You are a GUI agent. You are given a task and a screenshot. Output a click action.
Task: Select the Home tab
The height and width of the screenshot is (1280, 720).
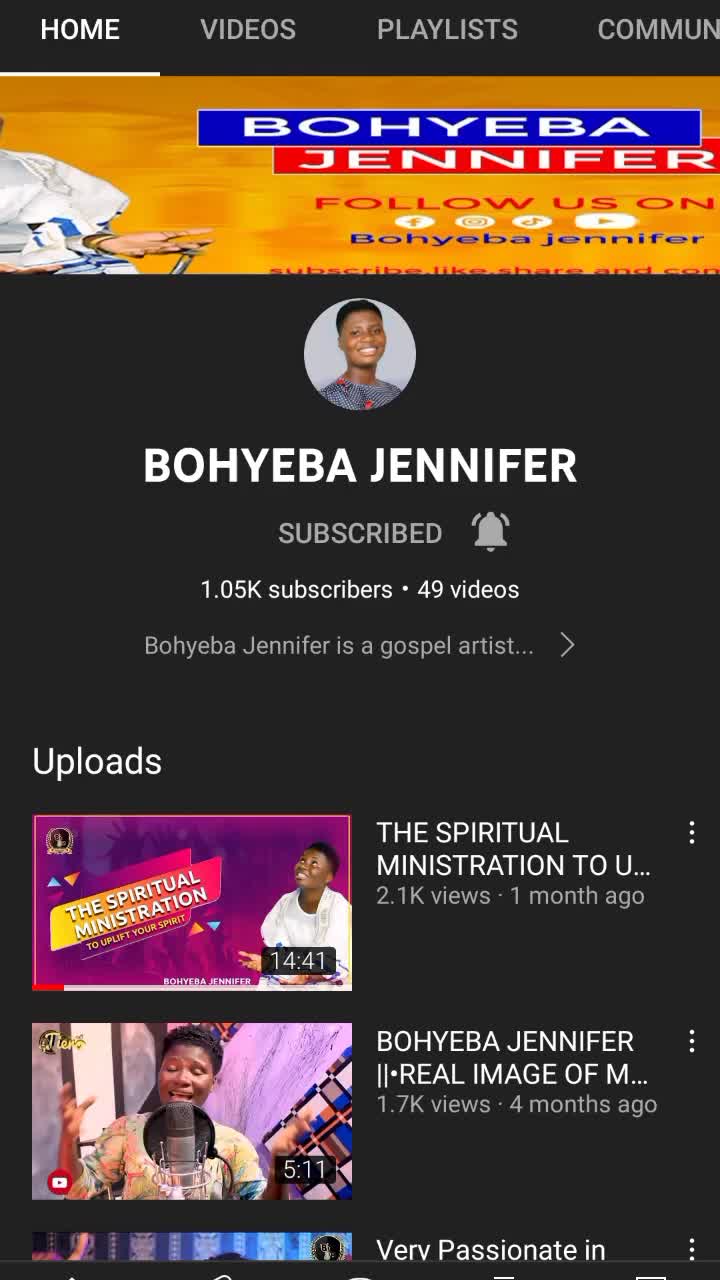pyautogui.click(x=80, y=30)
